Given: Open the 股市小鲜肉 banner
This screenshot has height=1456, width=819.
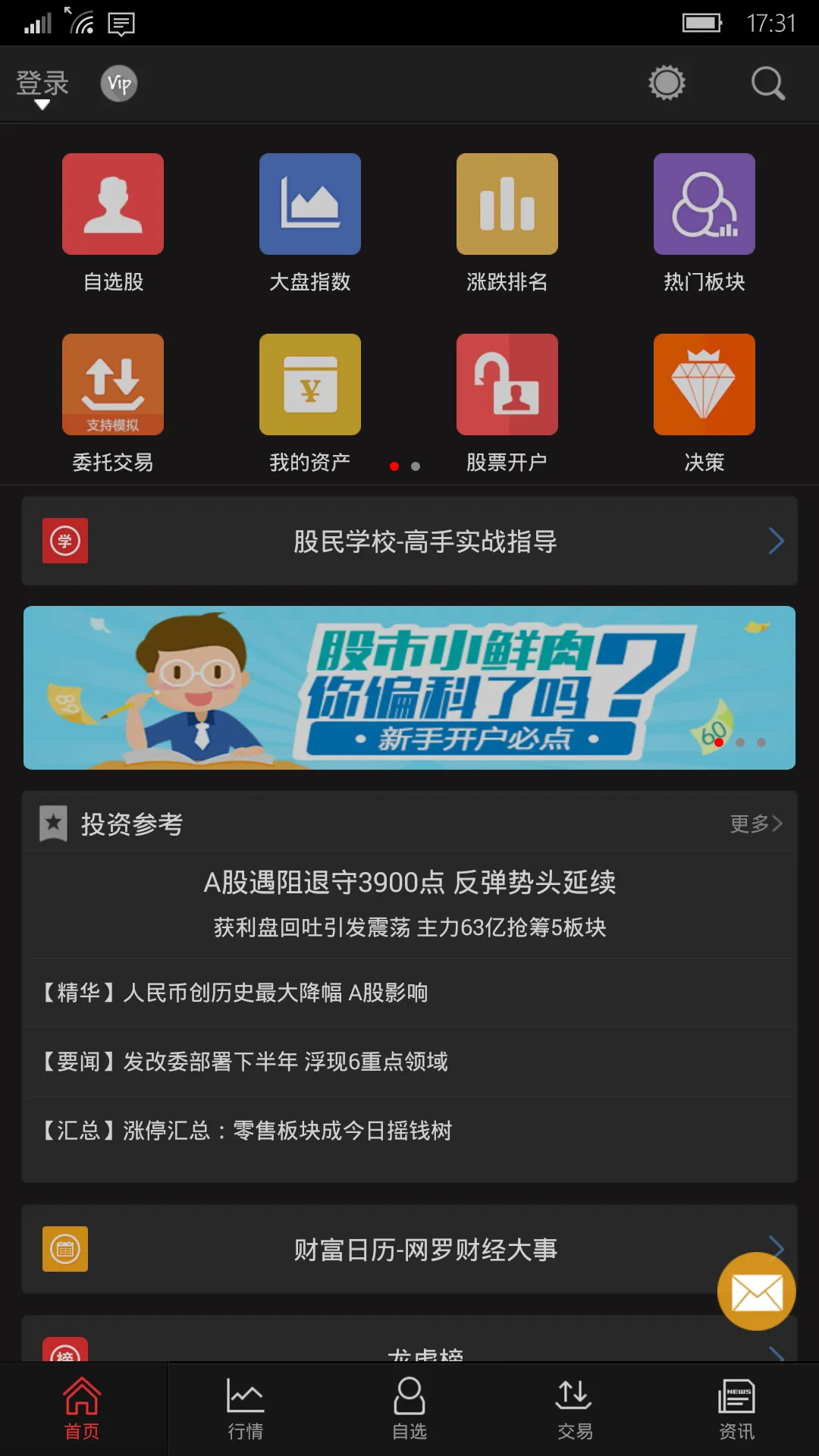Looking at the screenshot, I should coord(409,687).
